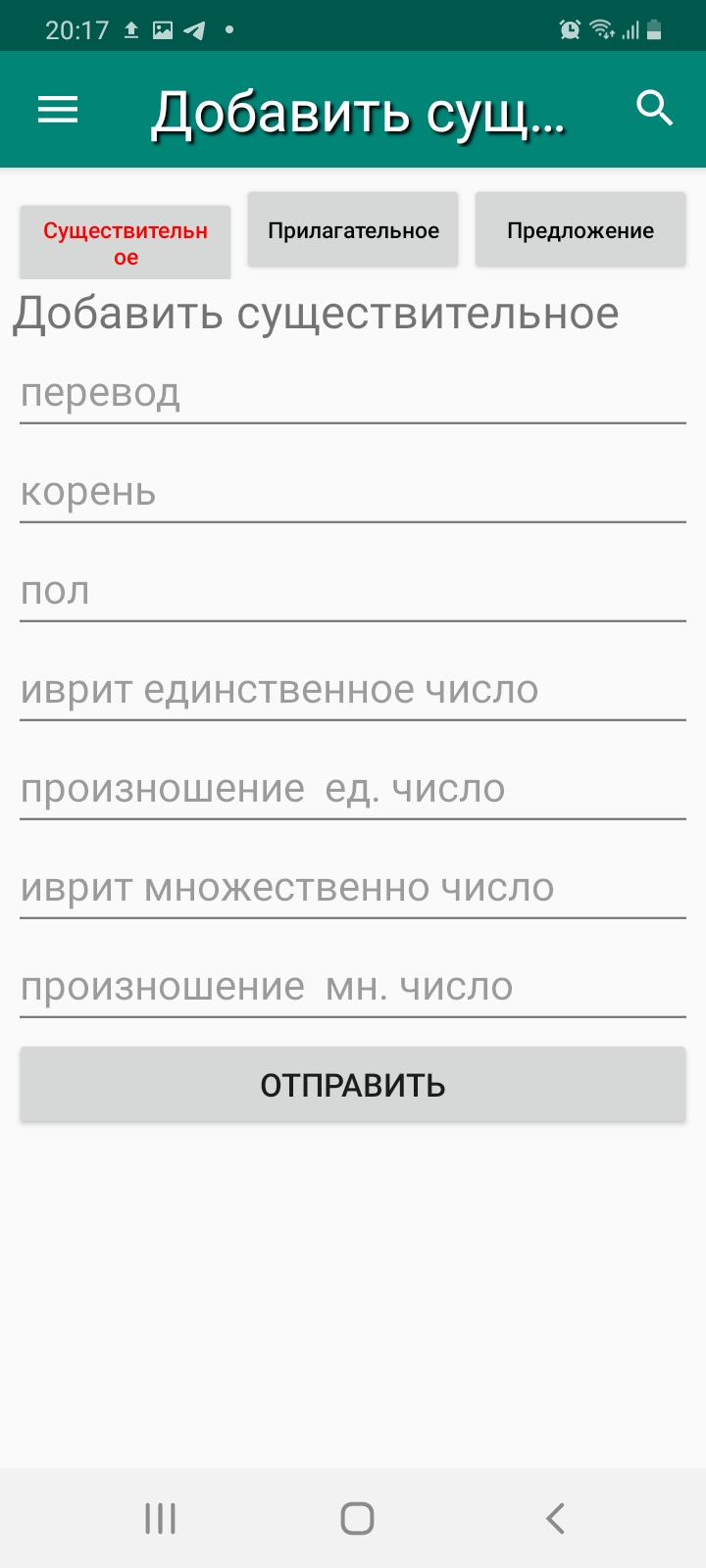Go back with the system back button
Viewport: 706px width, 1568px height.
tap(555, 1518)
